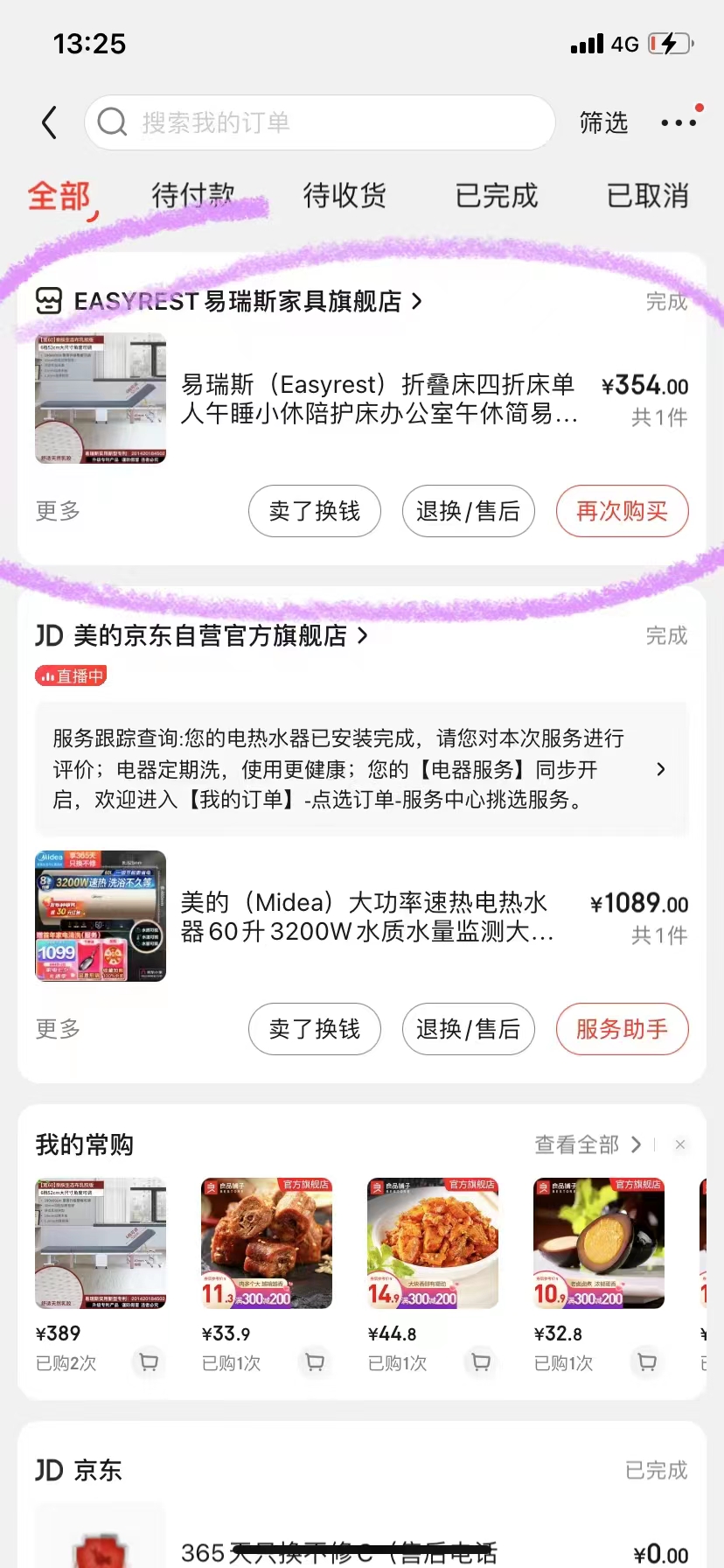The image size is (724, 1568).
Task: Go back using the top-left arrow
Action: pyautogui.click(x=50, y=122)
